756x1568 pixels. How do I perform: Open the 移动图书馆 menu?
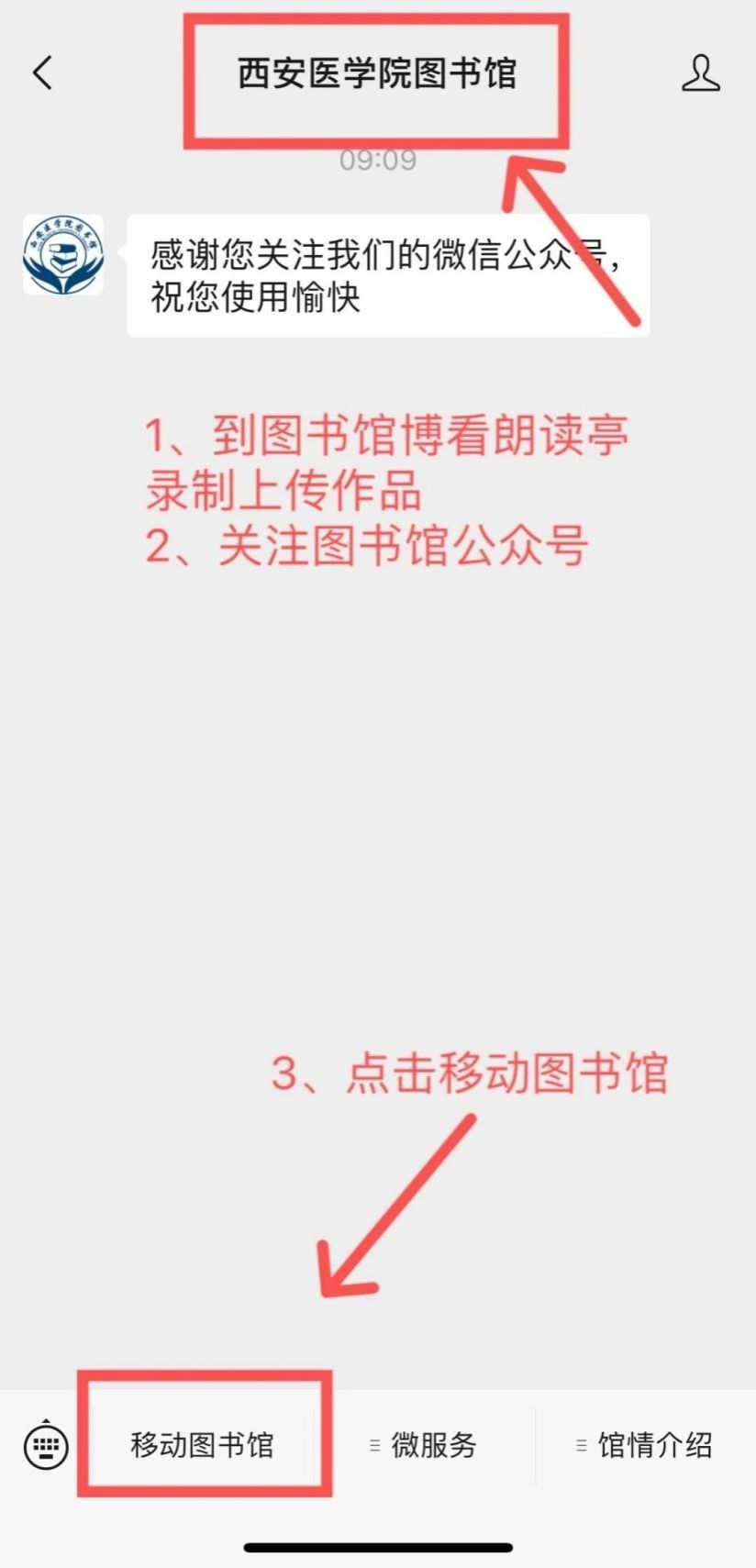203,1445
